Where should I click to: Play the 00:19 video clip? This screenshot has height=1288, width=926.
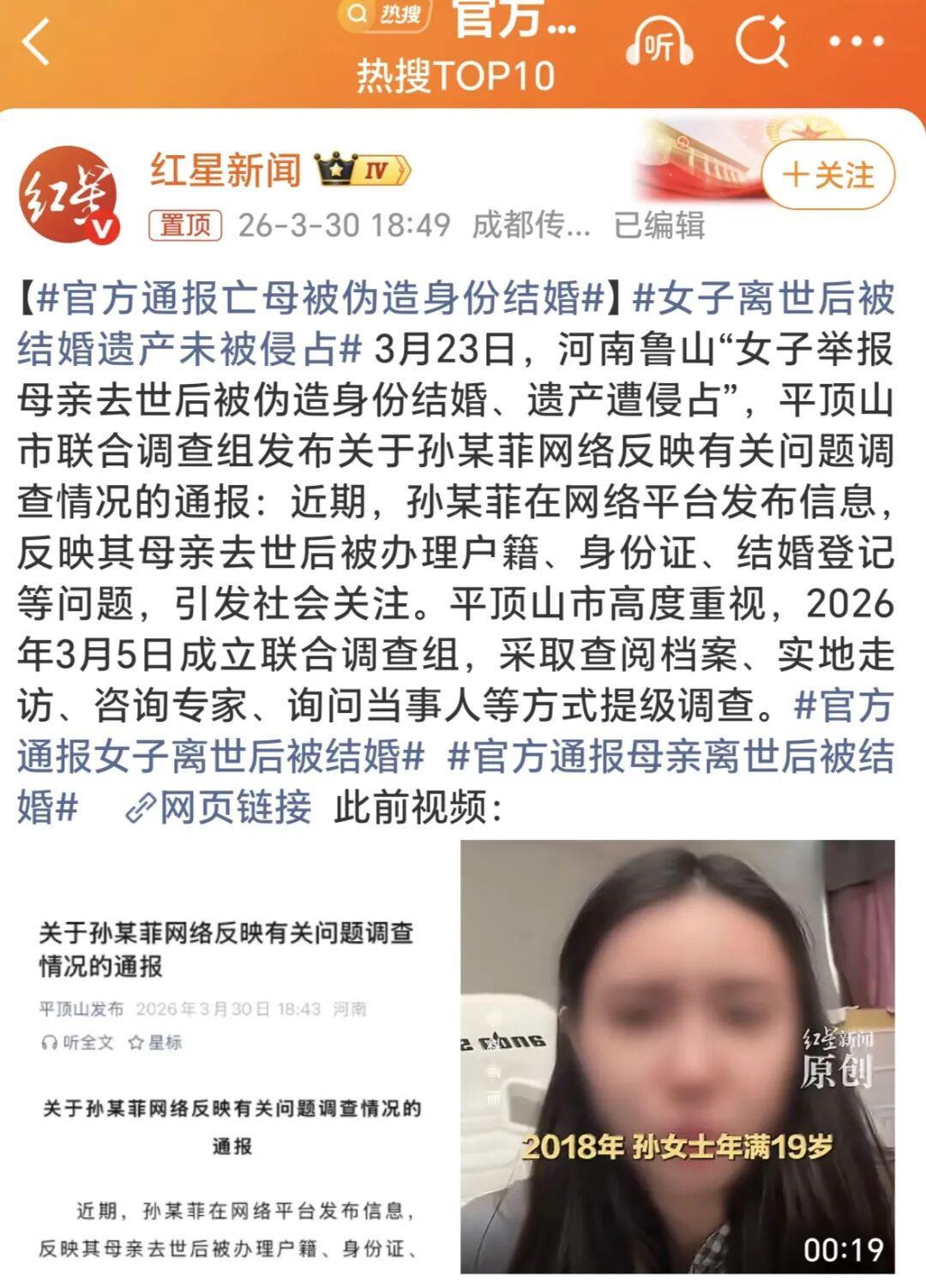pyautogui.click(x=677, y=1057)
